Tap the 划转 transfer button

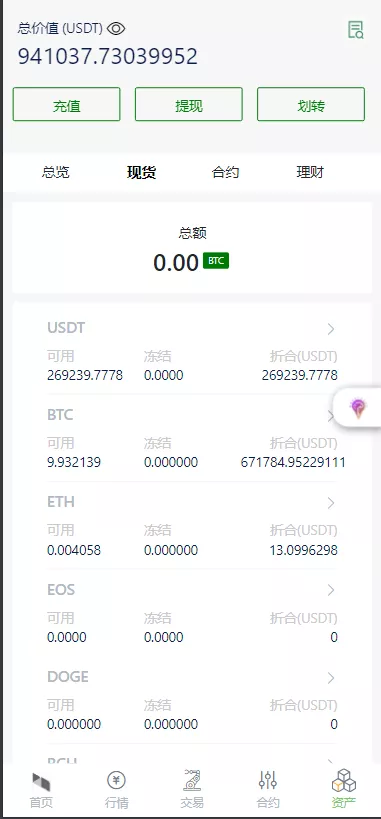pos(311,104)
